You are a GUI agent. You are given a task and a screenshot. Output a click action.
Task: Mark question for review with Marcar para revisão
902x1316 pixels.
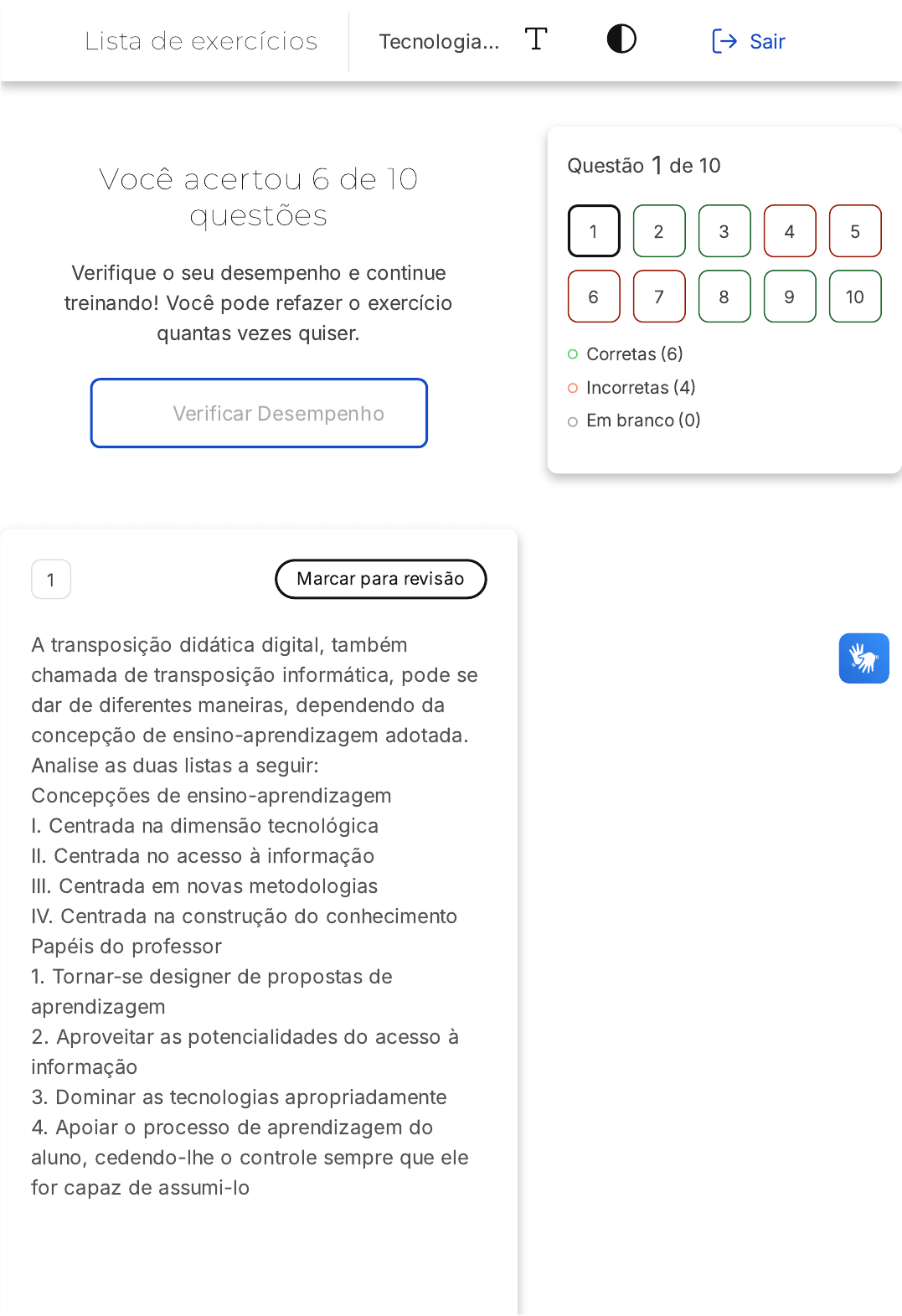click(380, 579)
